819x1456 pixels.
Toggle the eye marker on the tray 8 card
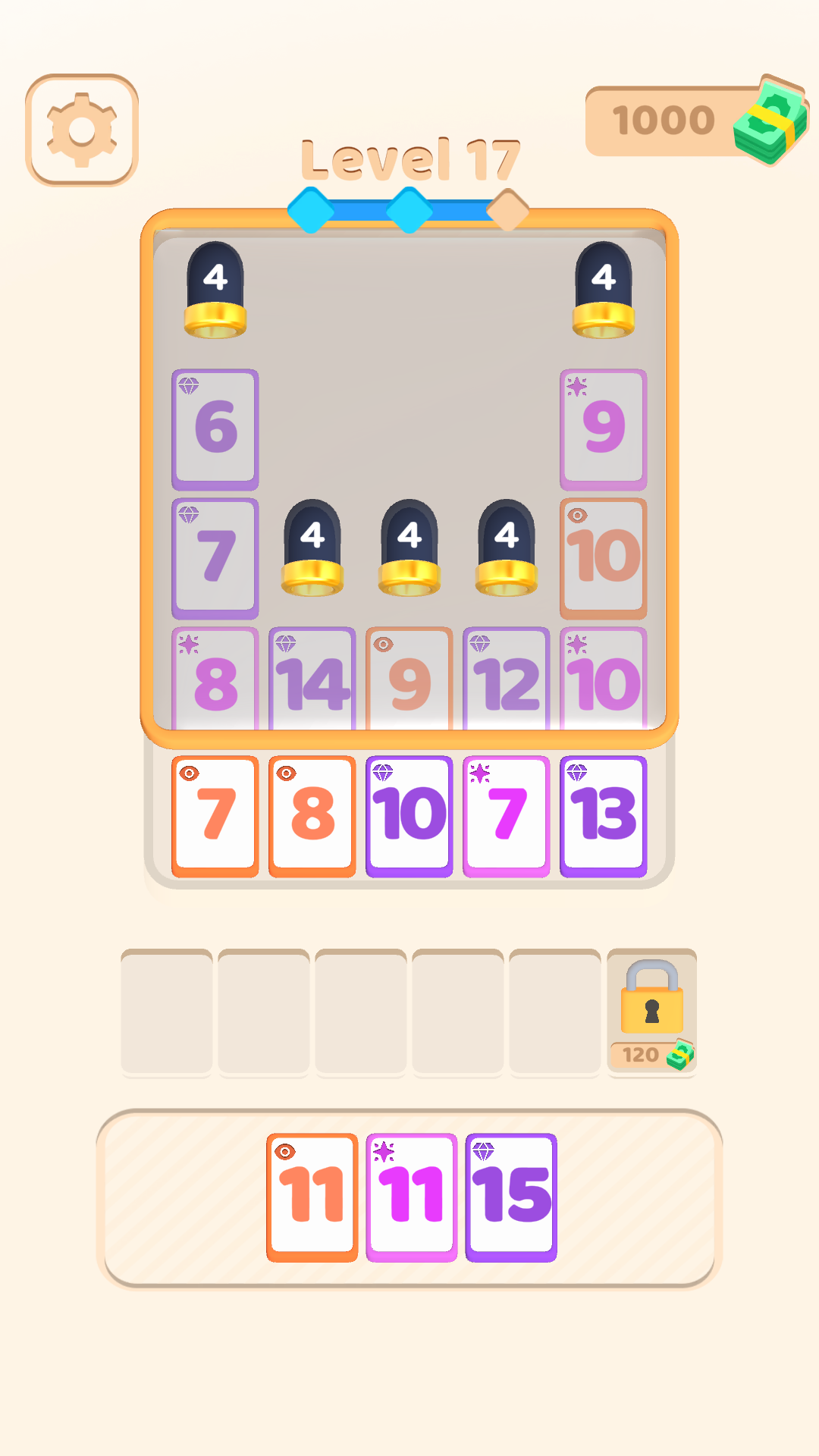click(x=286, y=773)
